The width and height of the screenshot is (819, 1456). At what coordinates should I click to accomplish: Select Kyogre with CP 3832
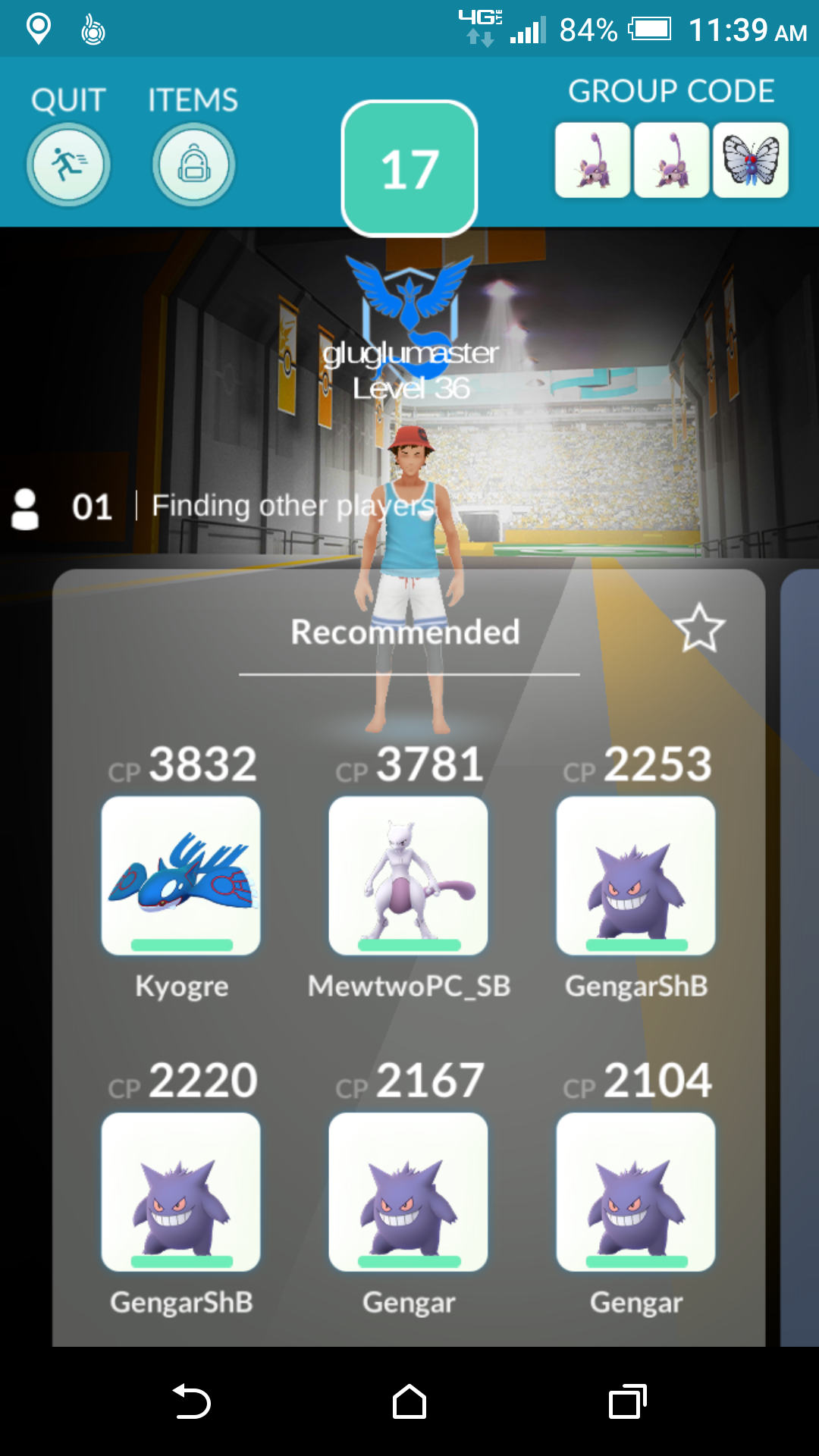click(x=181, y=876)
